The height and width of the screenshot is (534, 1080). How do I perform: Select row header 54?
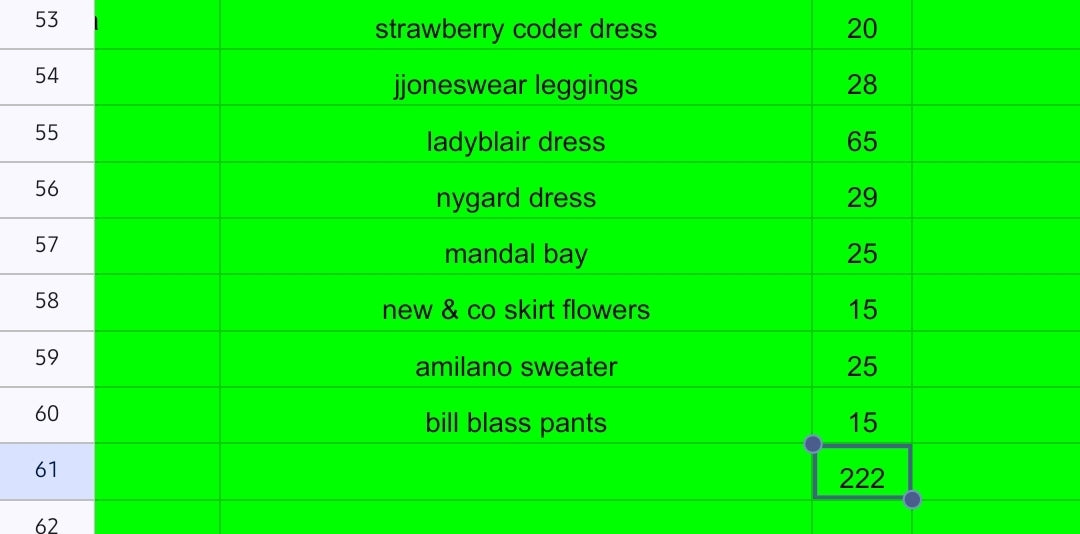(47, 76)
